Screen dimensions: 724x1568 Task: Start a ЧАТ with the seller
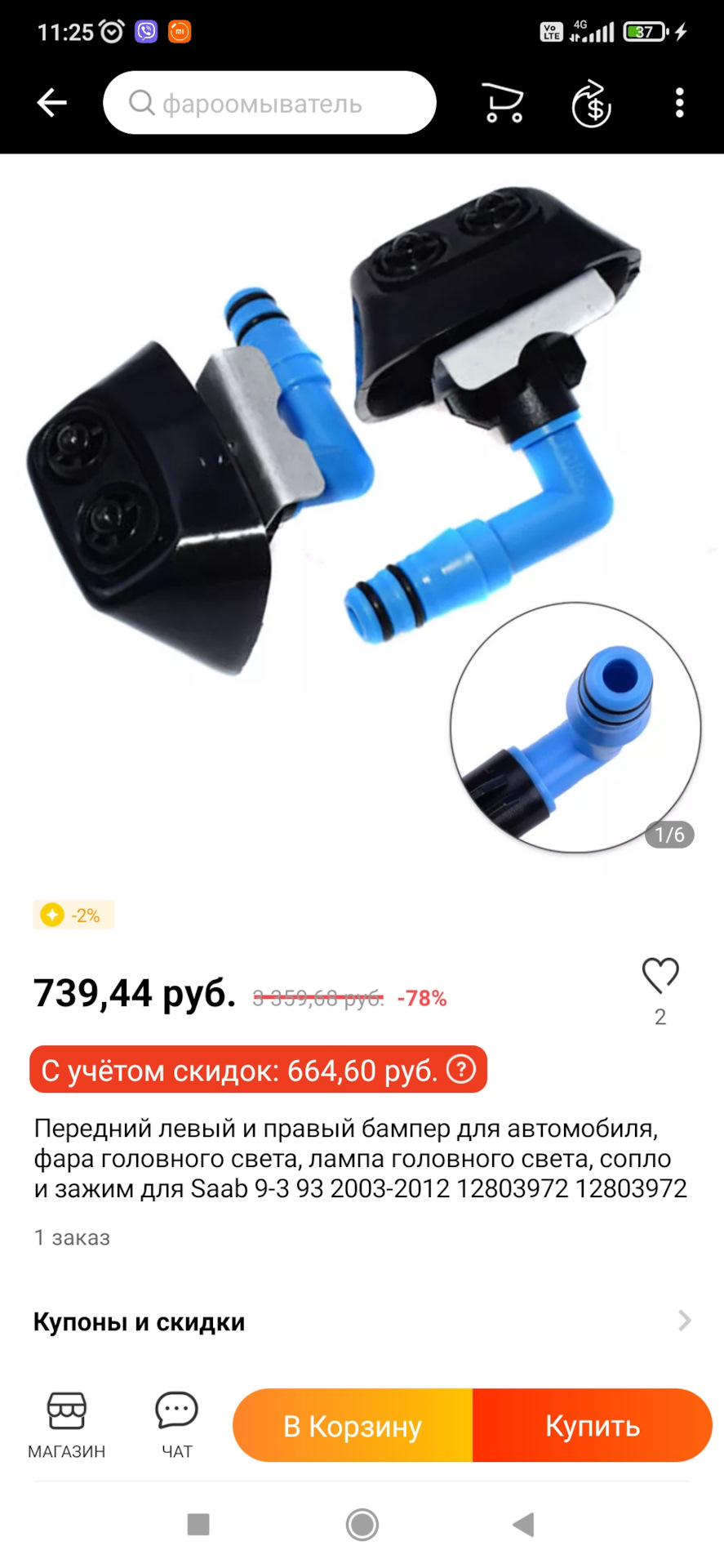[177, 1425]
